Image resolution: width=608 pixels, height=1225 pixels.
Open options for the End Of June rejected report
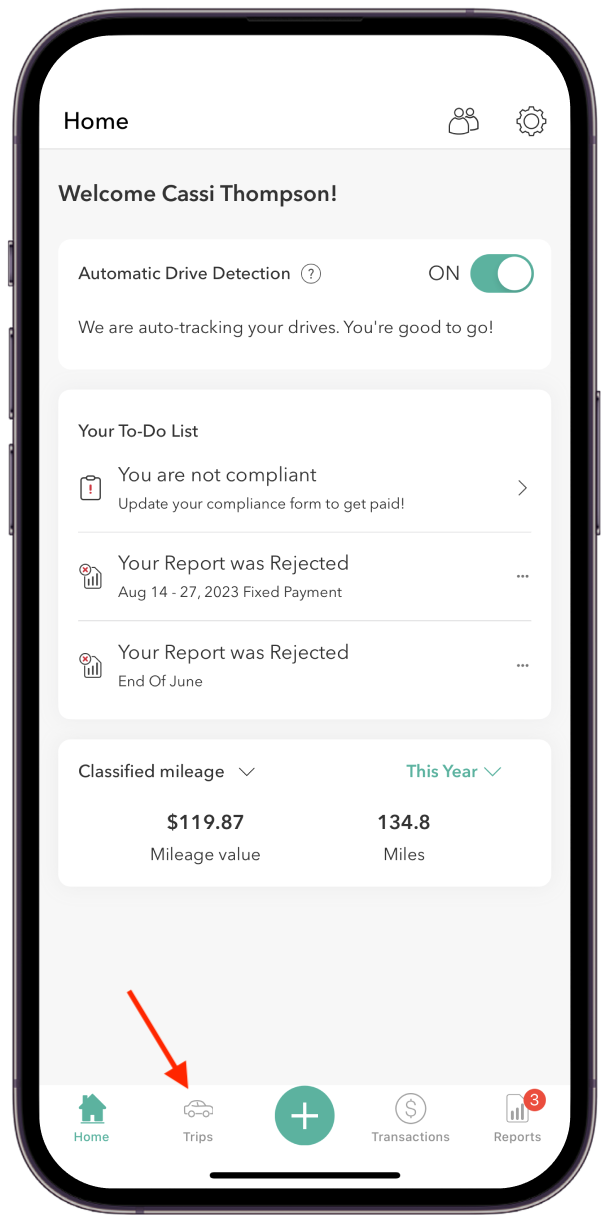click(522, 666)
